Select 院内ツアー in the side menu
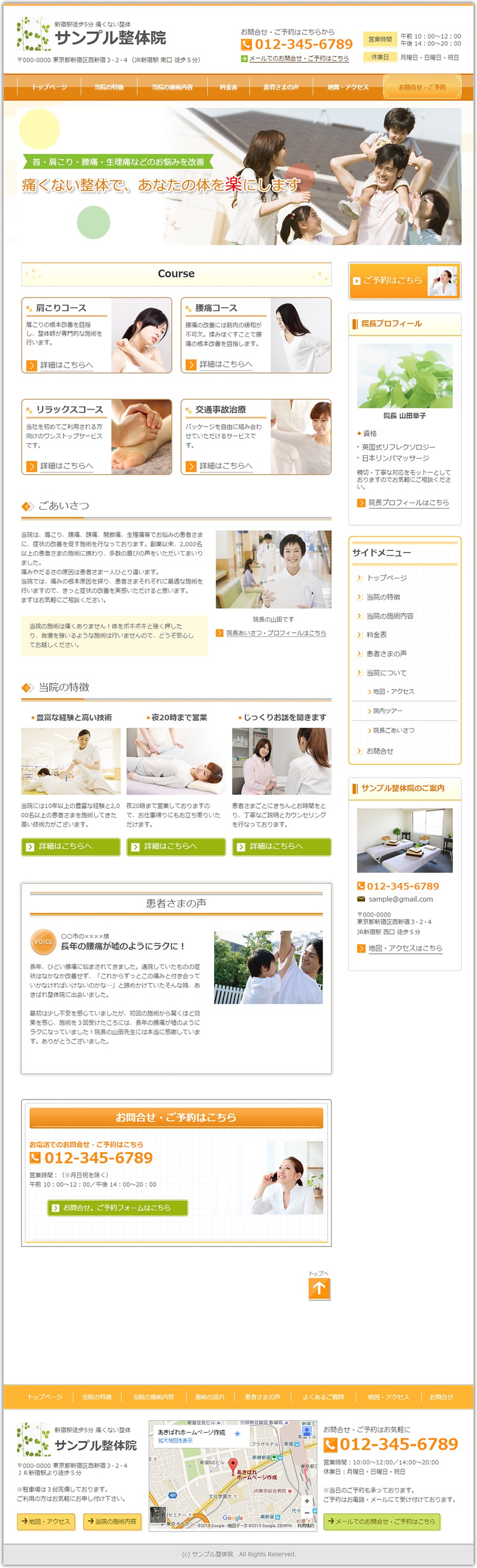This screenshot has width=477, height=1568. tap(388, 711)
